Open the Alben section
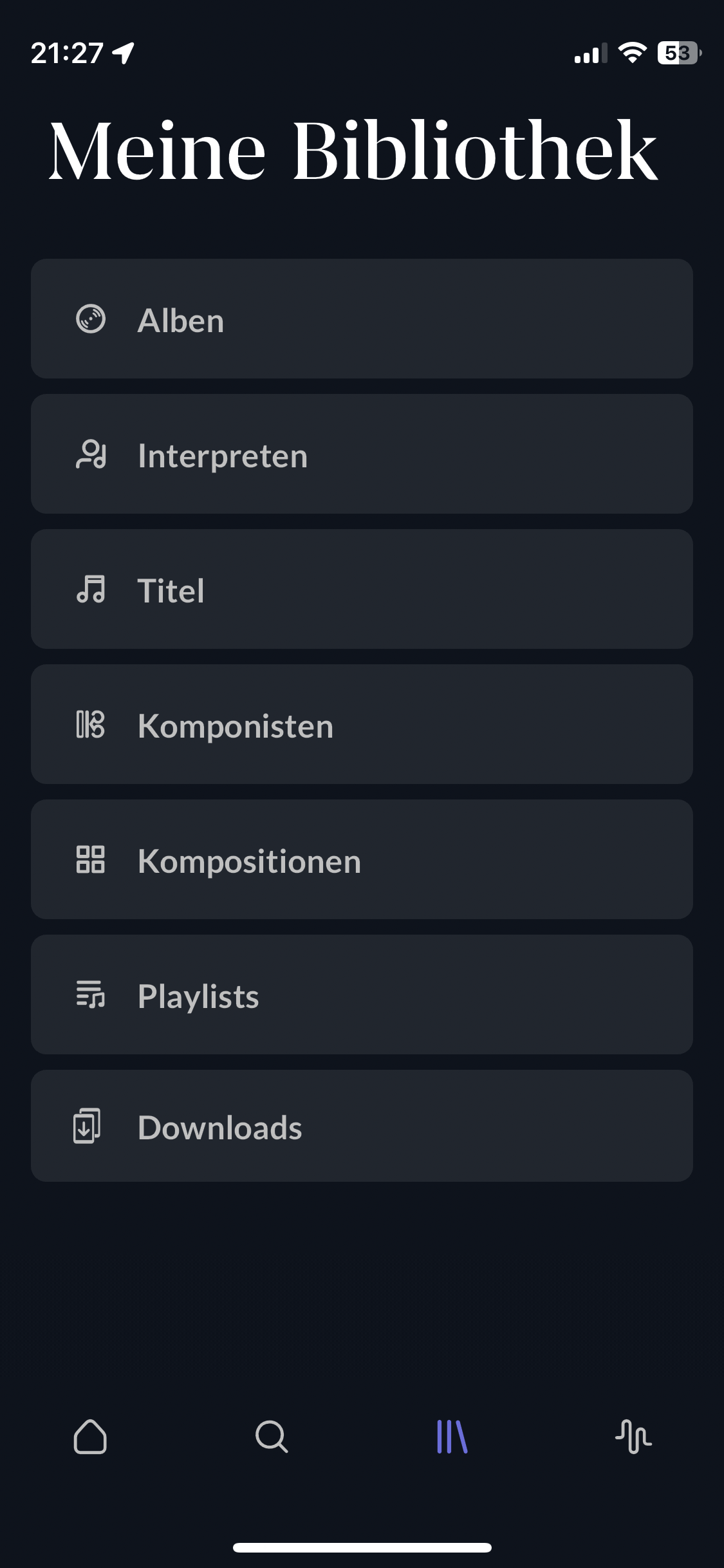 (362, 319)
